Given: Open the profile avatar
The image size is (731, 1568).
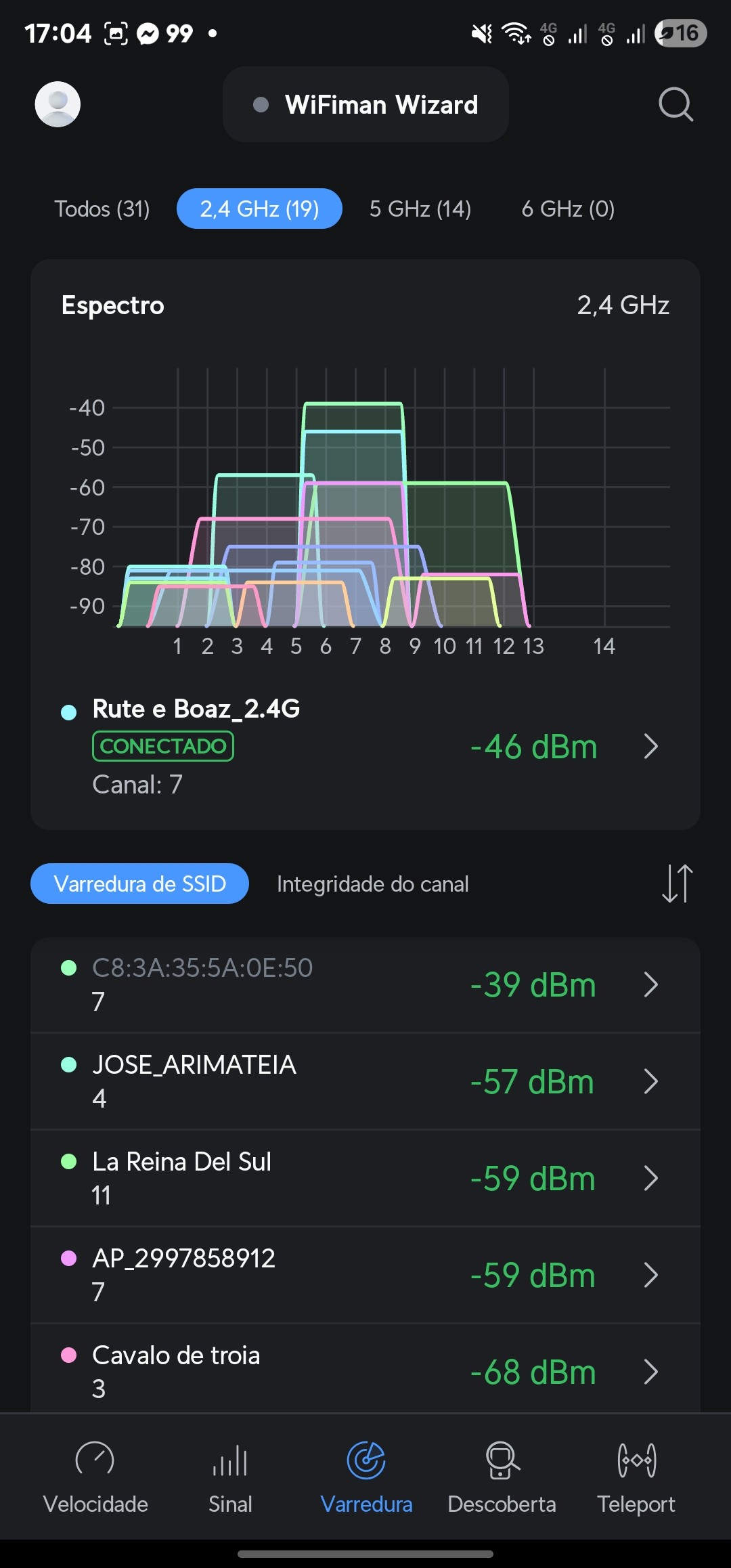Looking at the screenshot, I should point(58,104).
